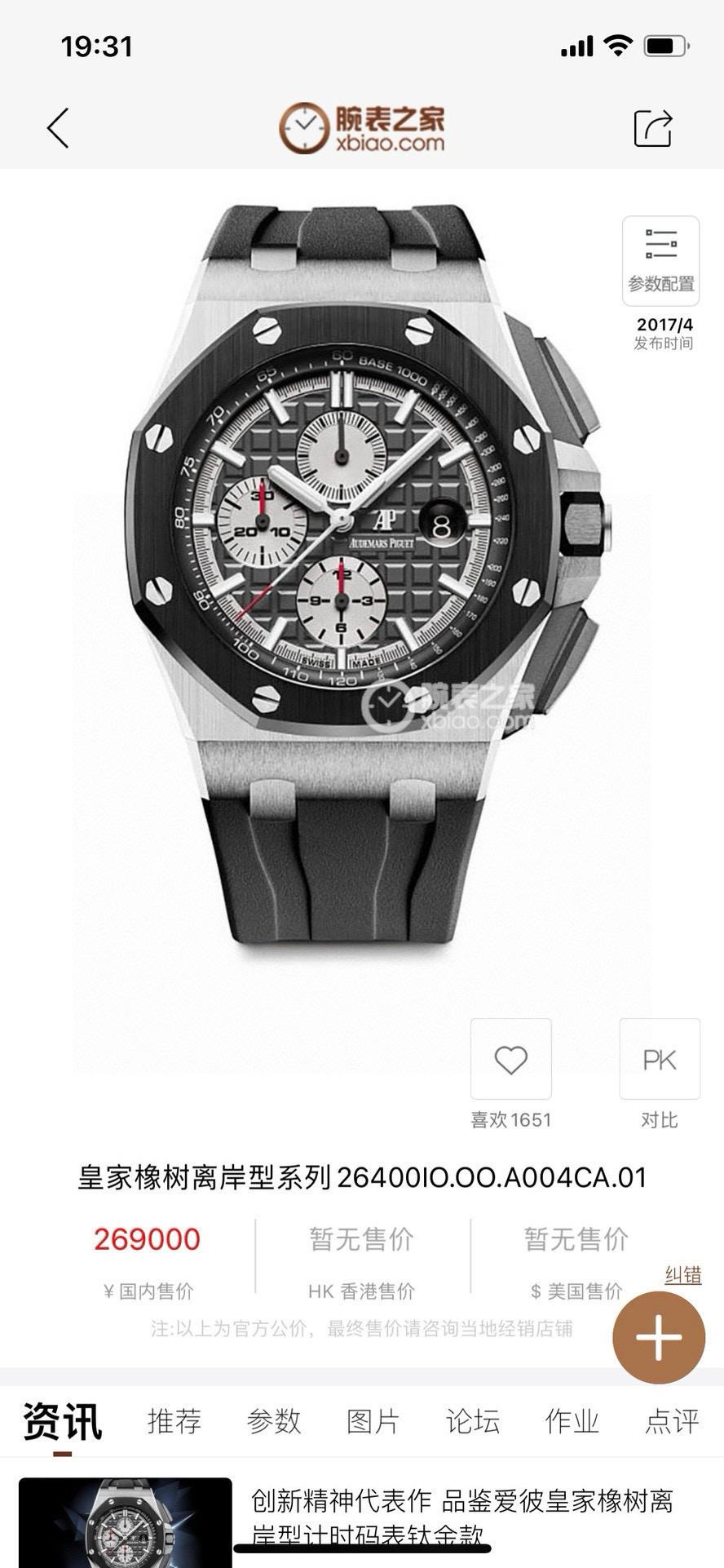Like this watch with the heart button

click(511, 1059)
